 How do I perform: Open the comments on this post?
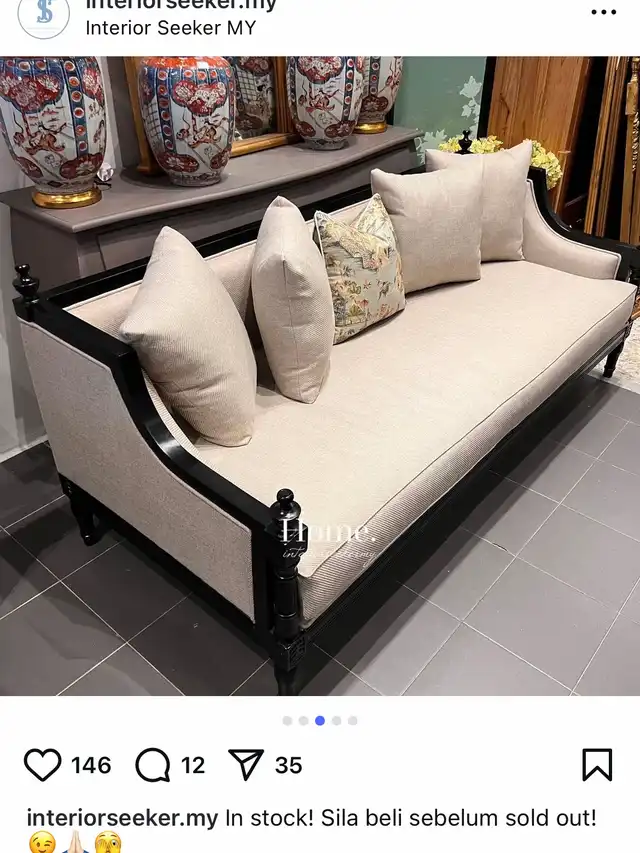click(153, 765)
